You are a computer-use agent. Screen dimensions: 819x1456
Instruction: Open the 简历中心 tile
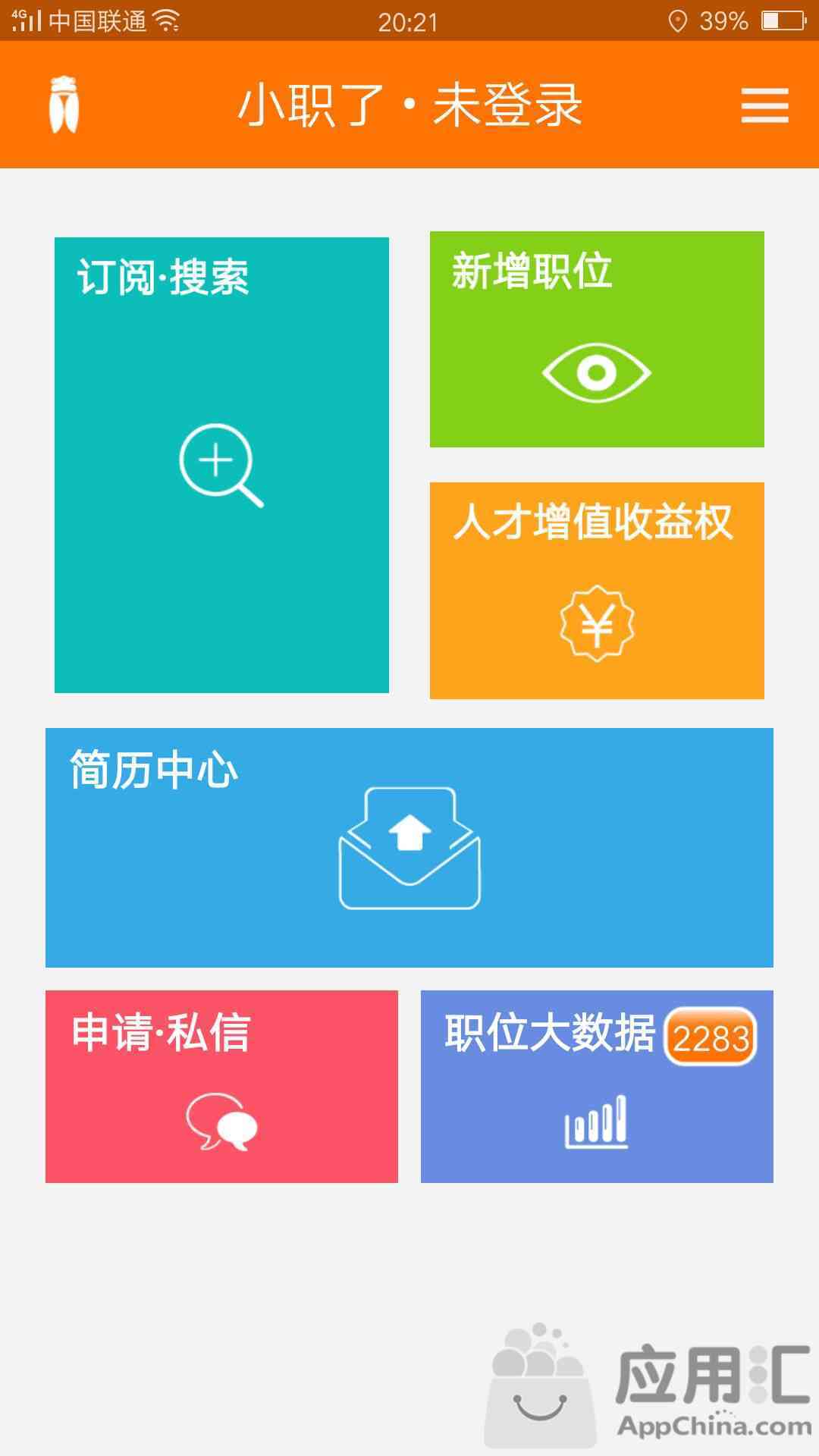(409, 847)
